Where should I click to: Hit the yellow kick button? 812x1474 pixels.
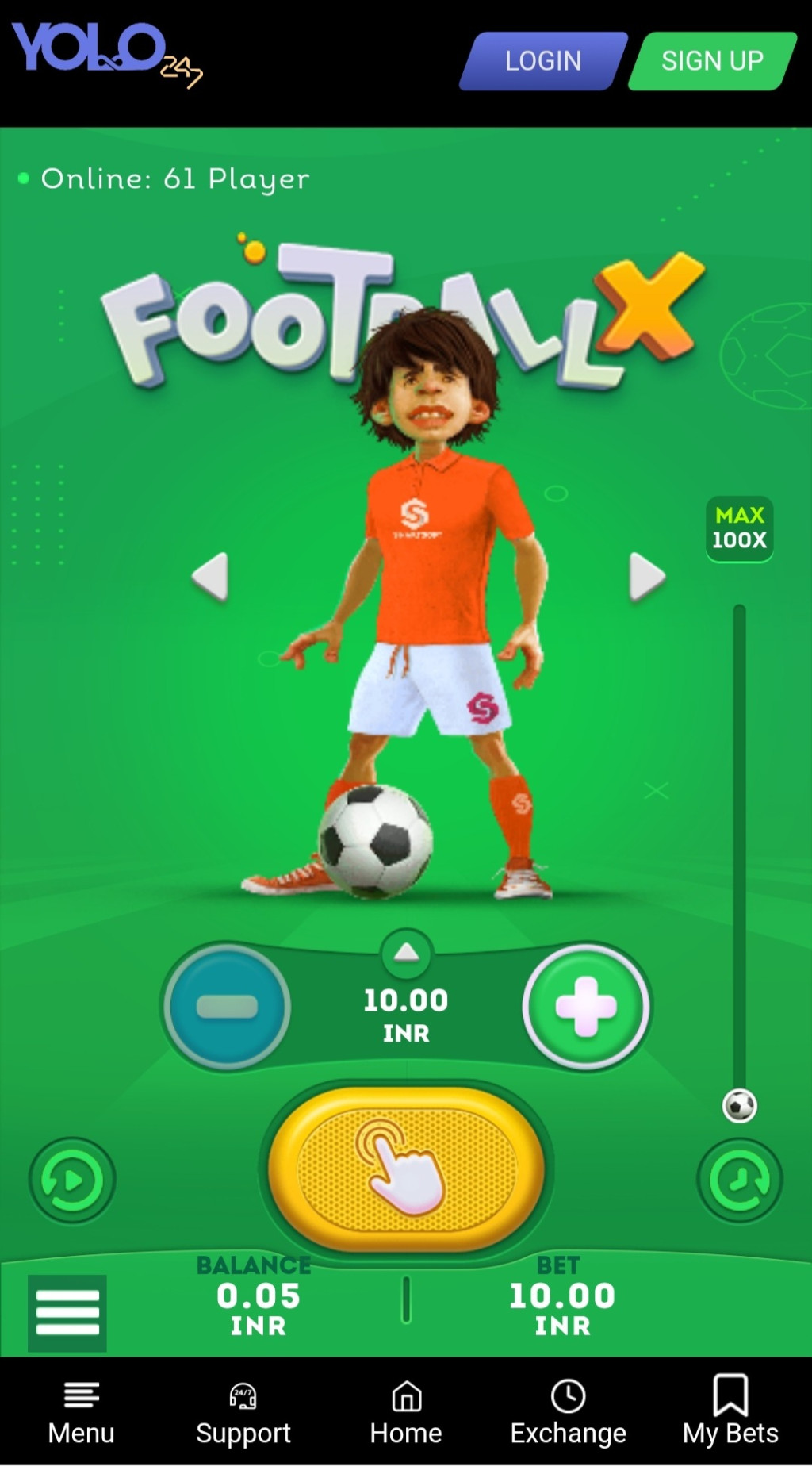click(406, 1169)
